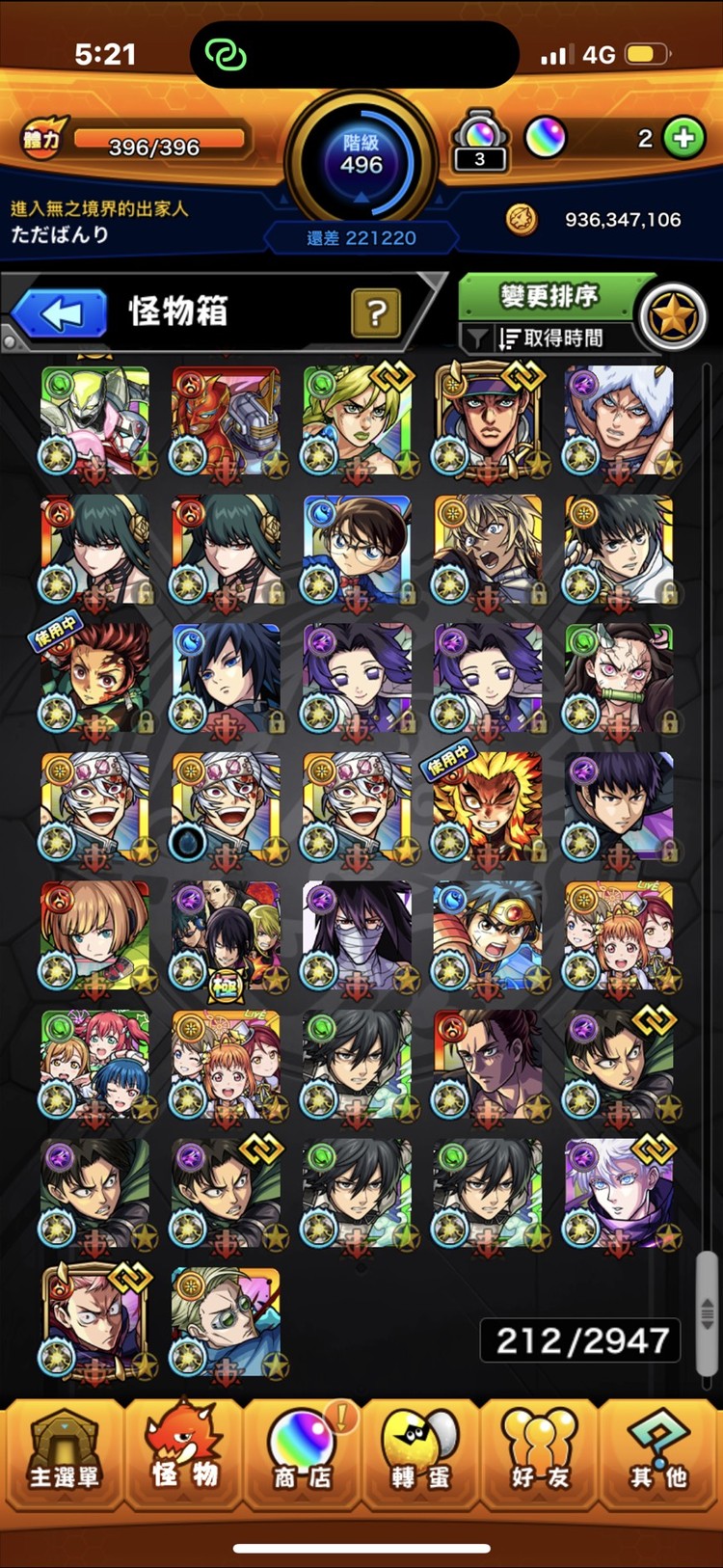Tap the 變更排序 sort button
The image size is (723, 1568).
549,296
